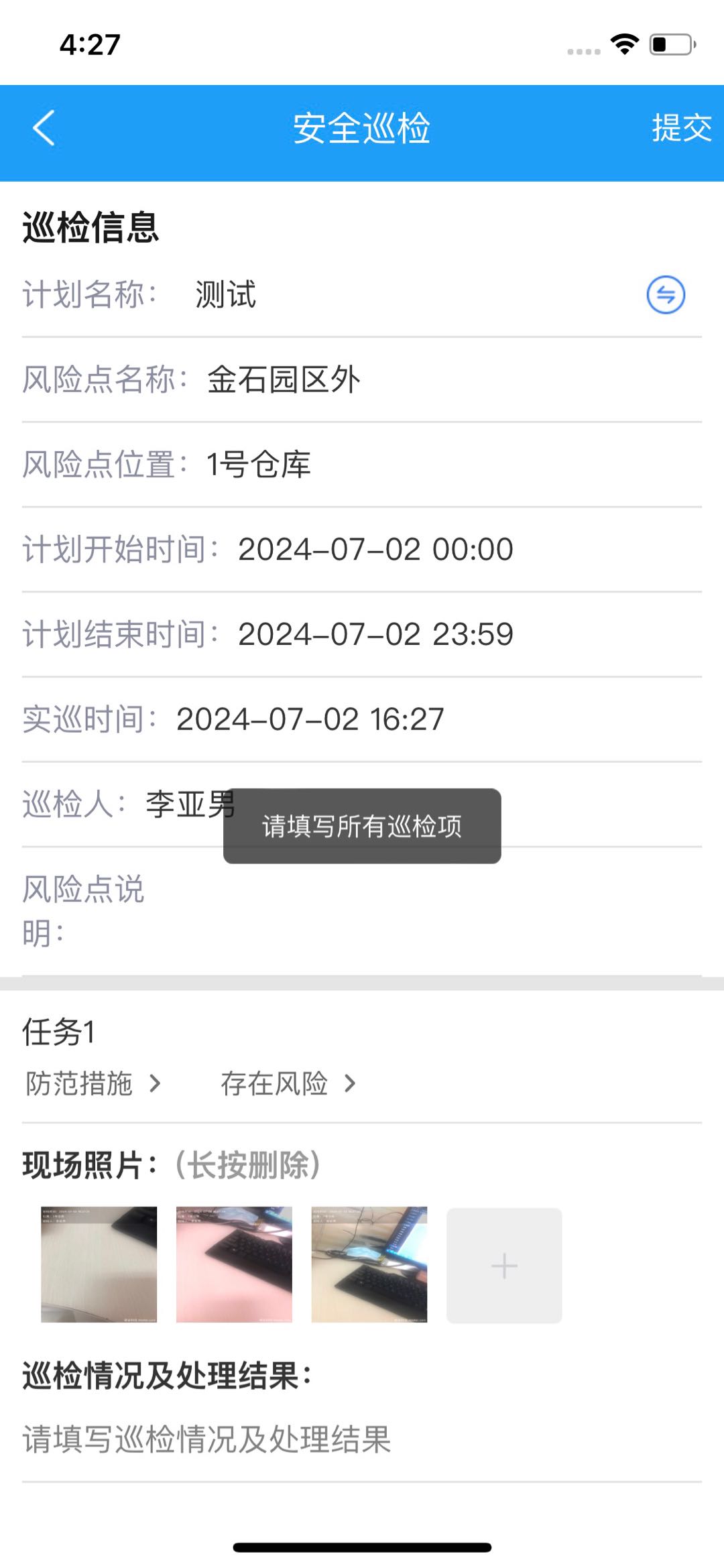Screen dimensions: 724x1568
Task: View the first 现场照片 thumbnail
Action: pos(99,1264)
